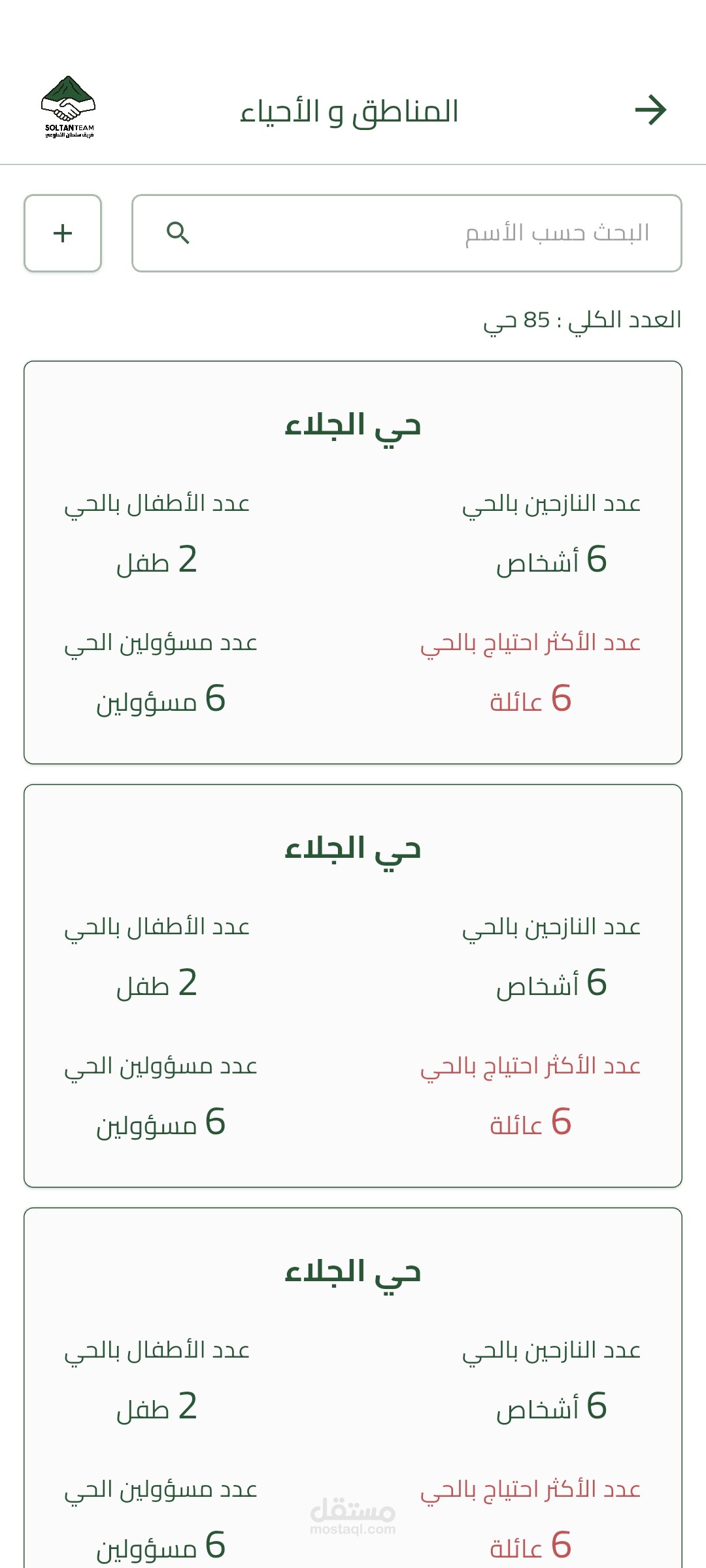Go back using the header arrow
The height and width of the screenshot is (1568, 706).
click(650, 110)
